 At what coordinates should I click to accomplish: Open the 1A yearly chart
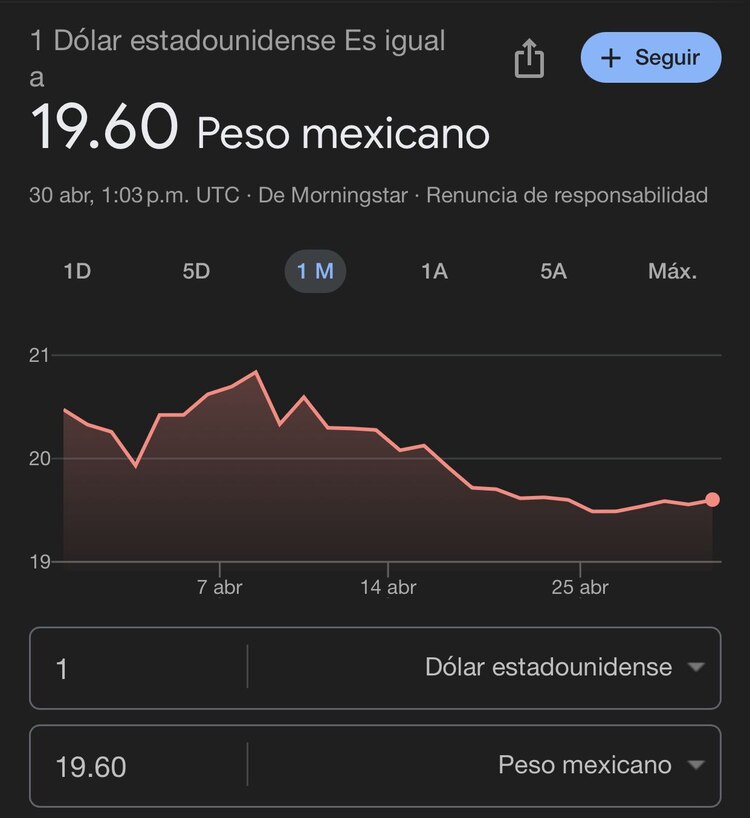434,271
